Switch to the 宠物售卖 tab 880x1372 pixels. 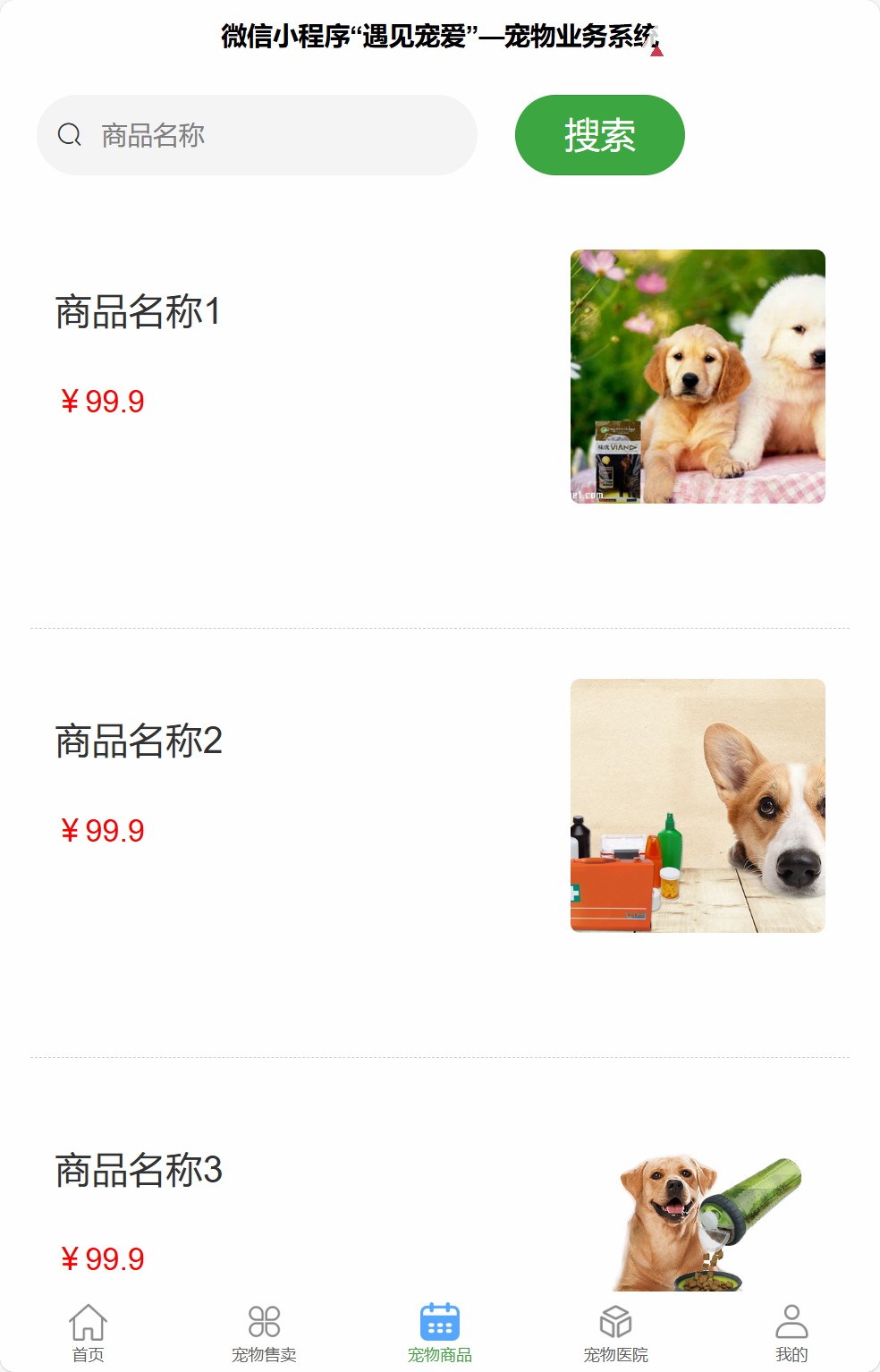264,1333
